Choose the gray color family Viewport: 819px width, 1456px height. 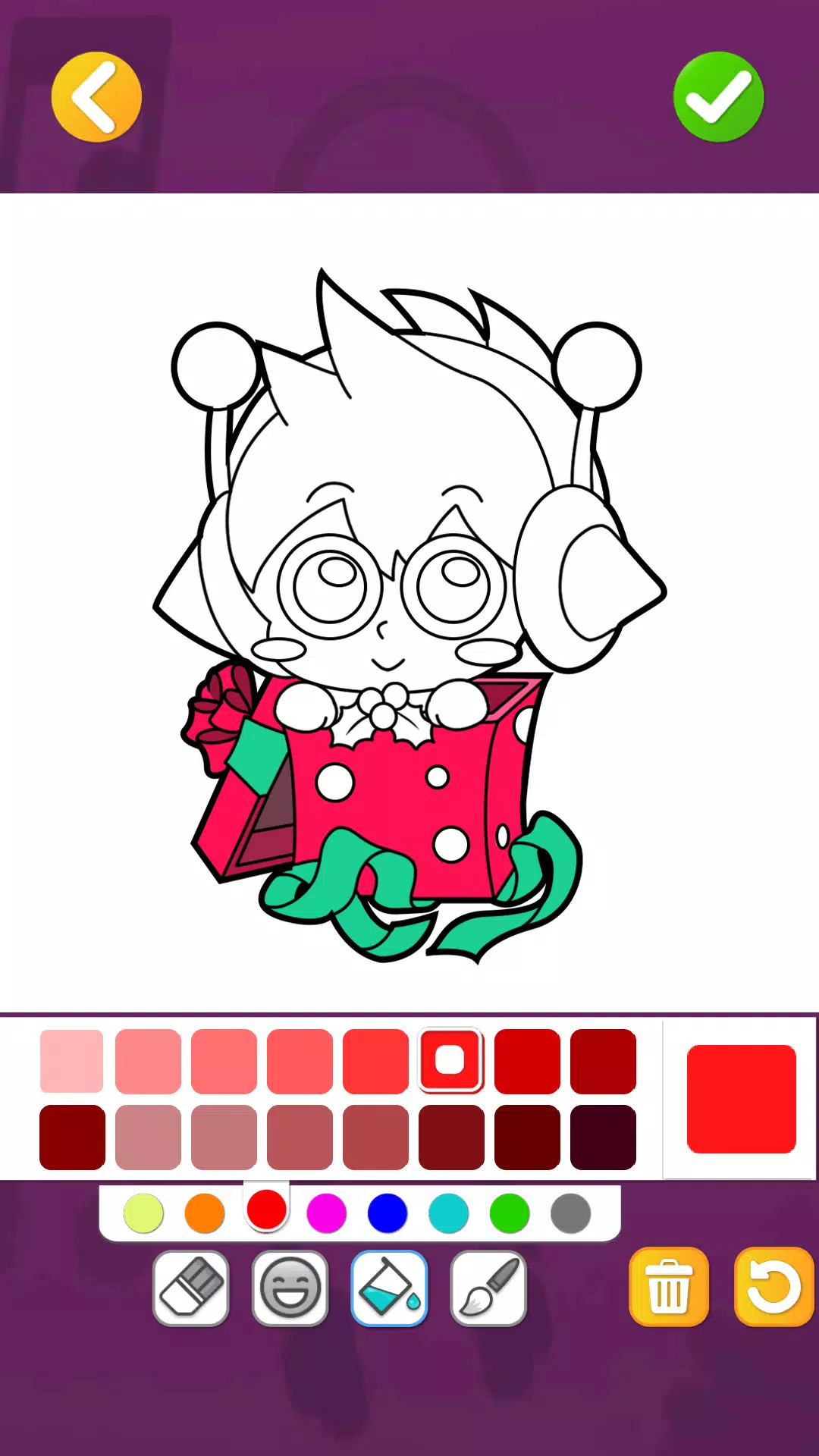coord(571,1213)
